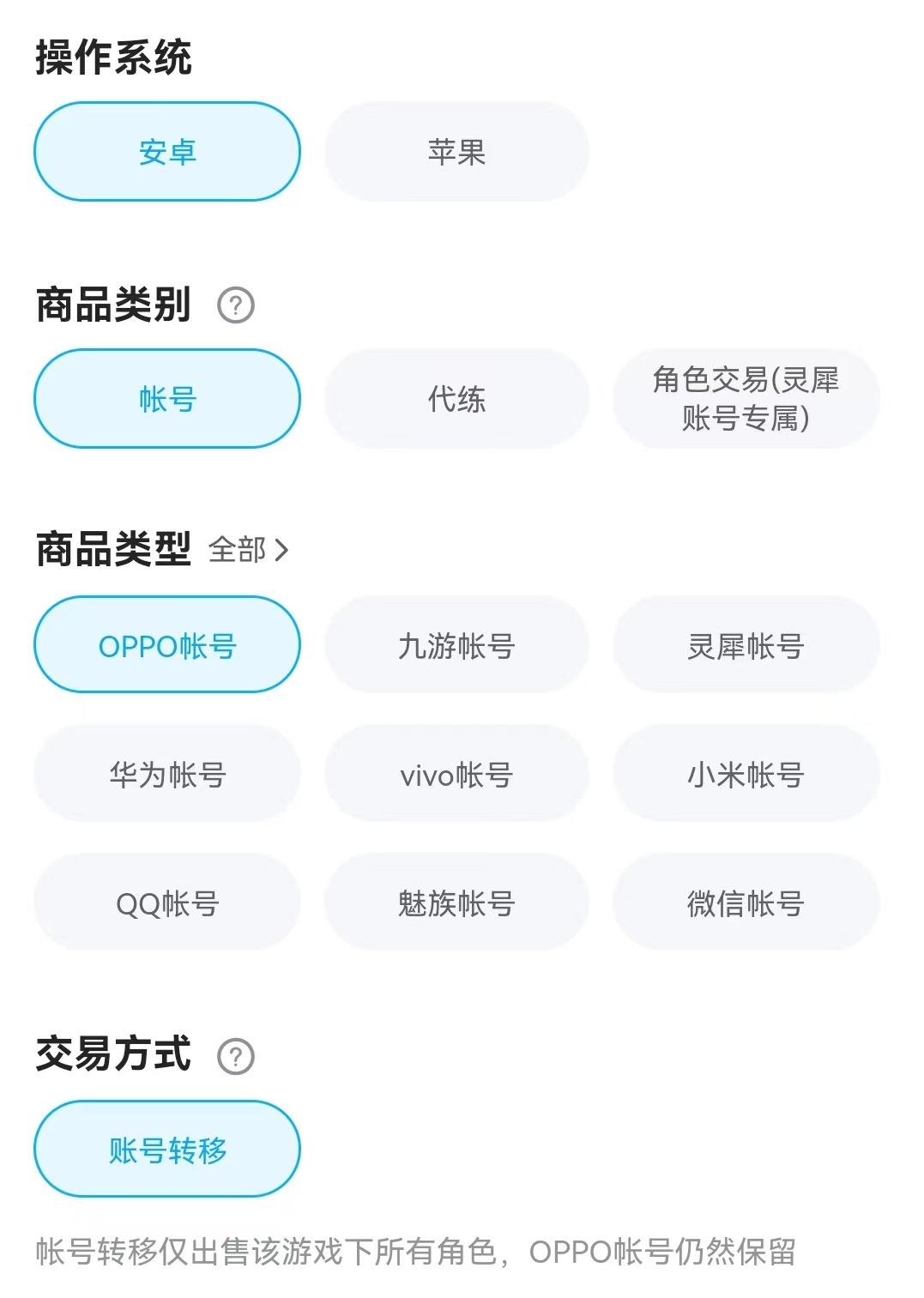Choose the 苹果 operating system option
The height and width of the screenshot is (1298, 924).
tap(456, 152)
